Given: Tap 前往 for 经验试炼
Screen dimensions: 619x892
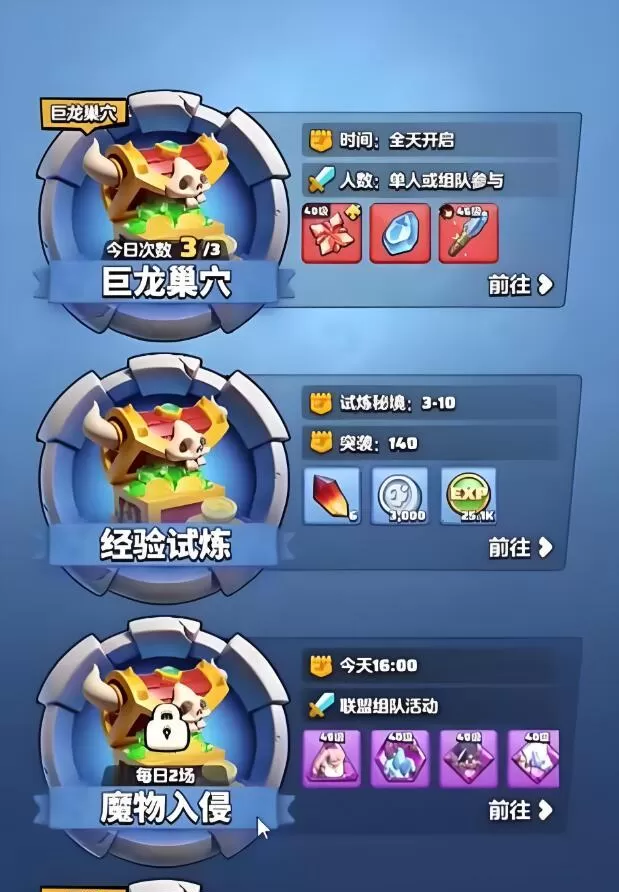Looking at the screenshot, I should (x=519, y=547).
